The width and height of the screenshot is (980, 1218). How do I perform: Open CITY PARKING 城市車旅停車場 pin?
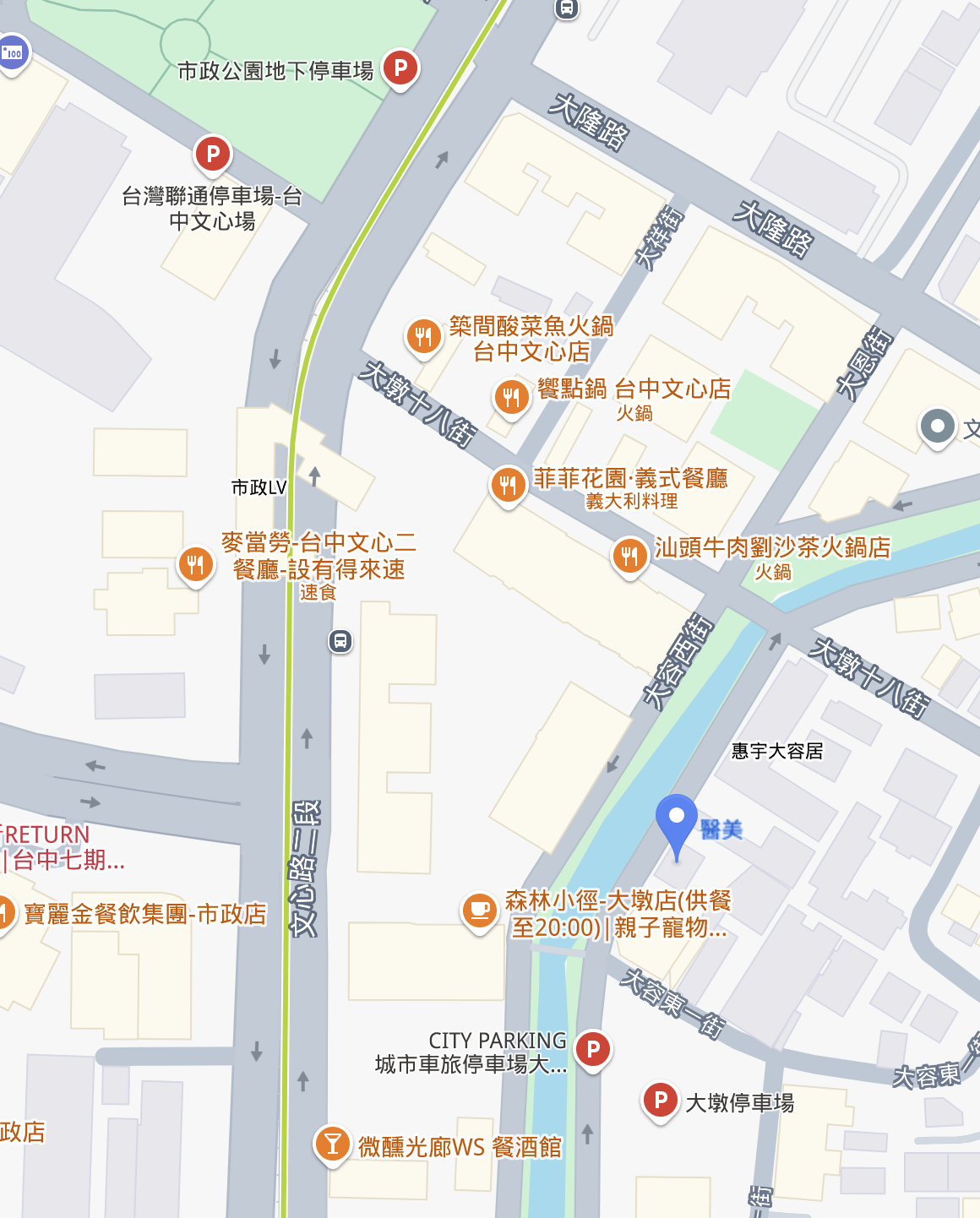click(x=593, y=1049)
